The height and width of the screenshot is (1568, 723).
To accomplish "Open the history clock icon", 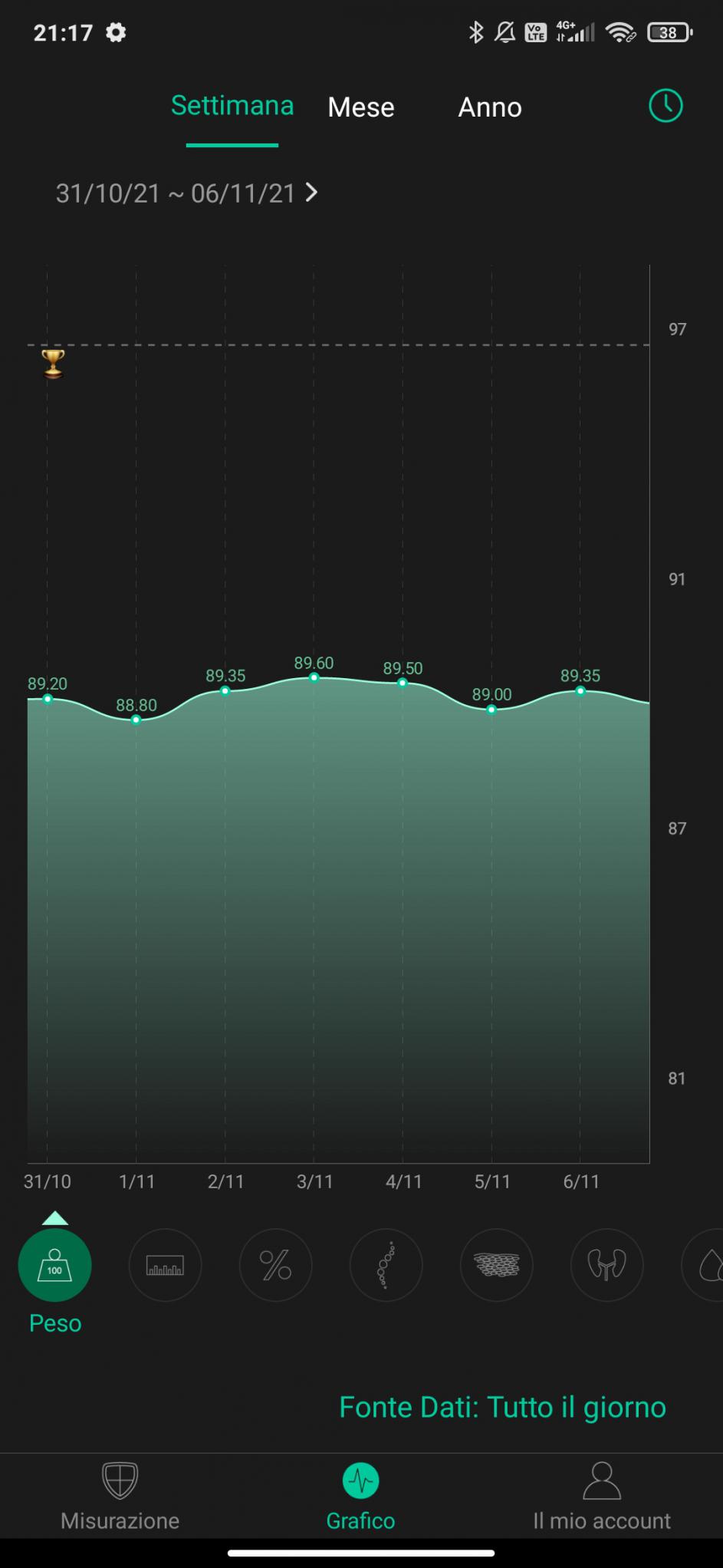I will [x=665, y=105].
